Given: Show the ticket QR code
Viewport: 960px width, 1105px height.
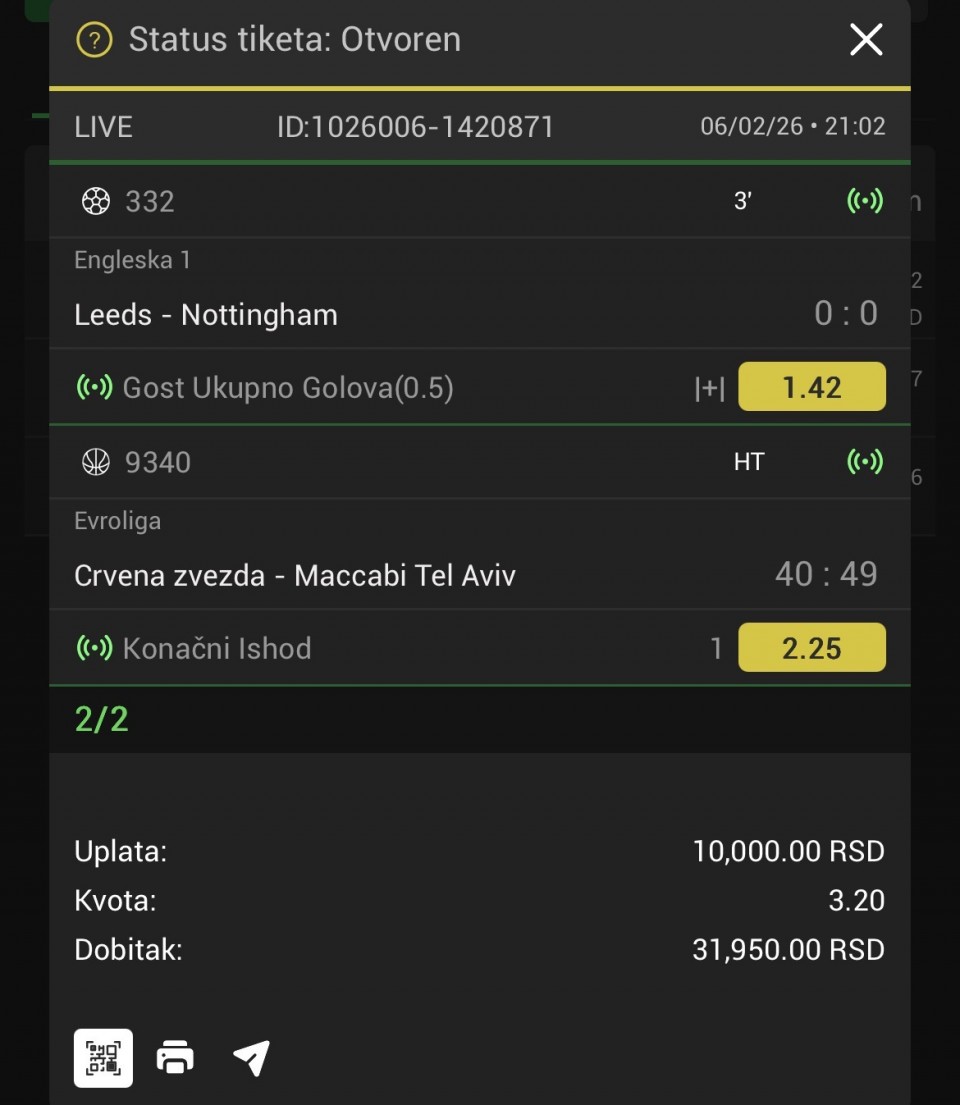Looking at the screenshot, I should point(103,1058).
